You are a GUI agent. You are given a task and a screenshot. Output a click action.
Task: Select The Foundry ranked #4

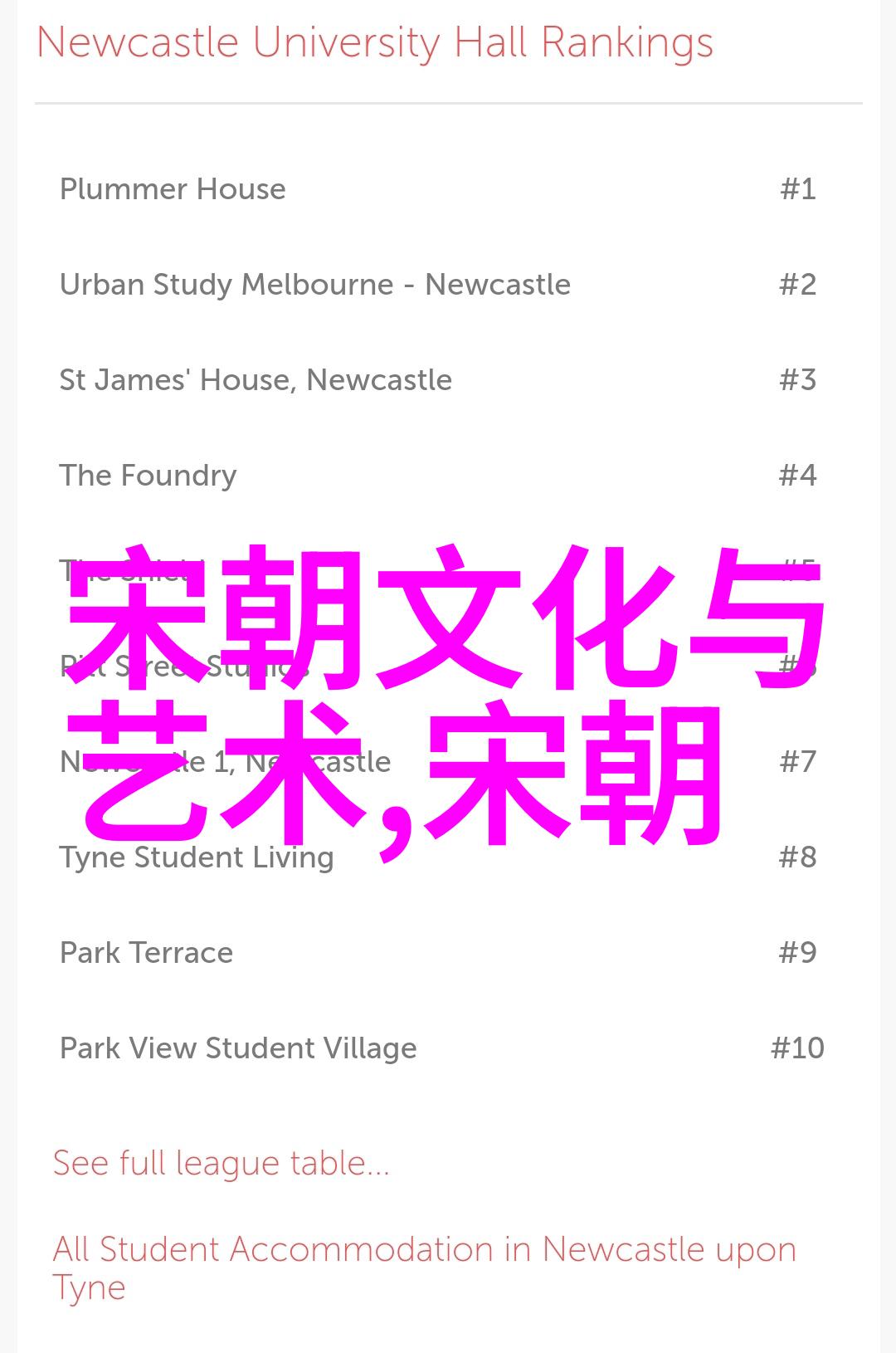(148, 476)
